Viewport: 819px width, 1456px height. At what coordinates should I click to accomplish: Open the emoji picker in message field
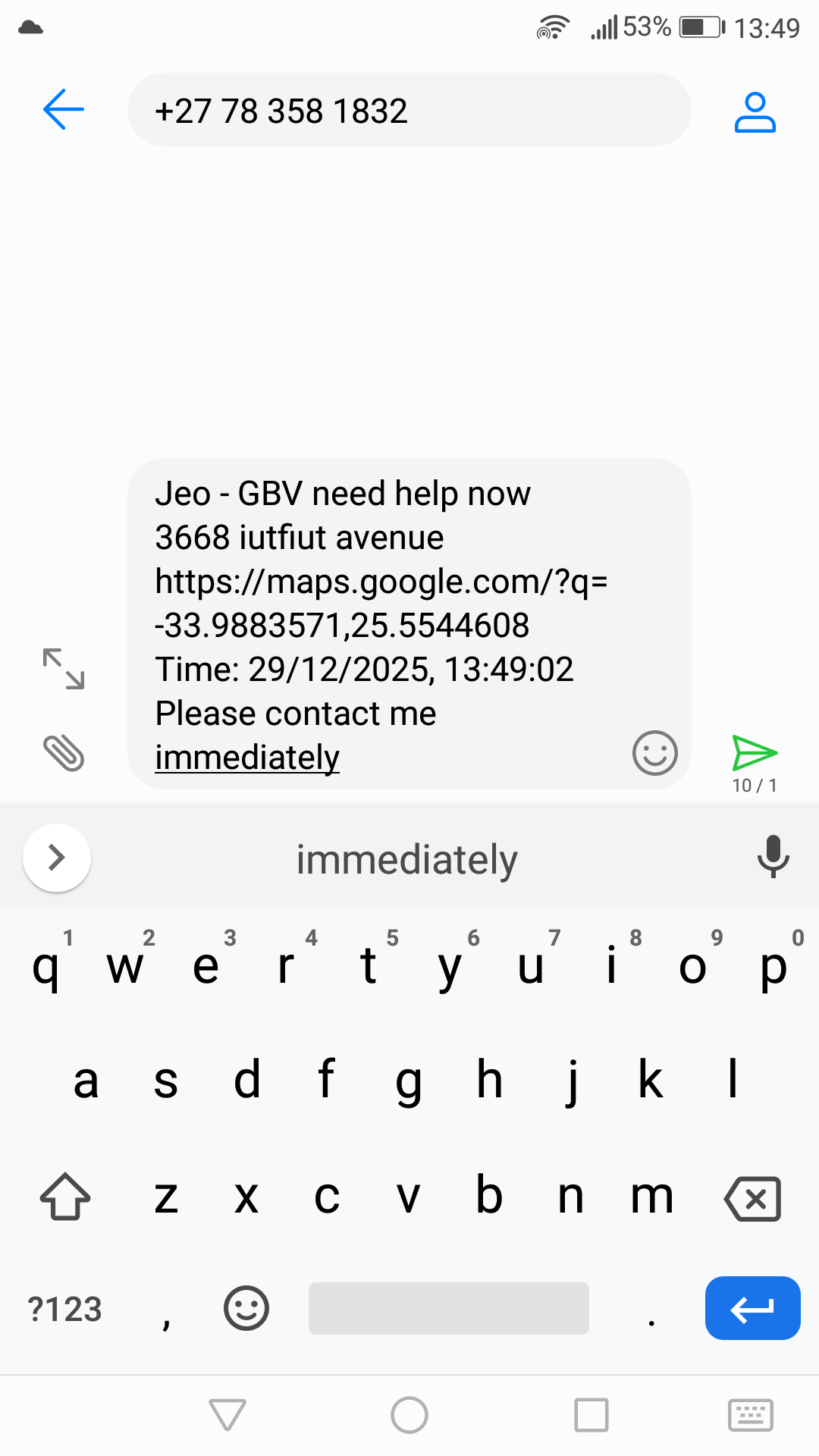(x=654, y=753)
